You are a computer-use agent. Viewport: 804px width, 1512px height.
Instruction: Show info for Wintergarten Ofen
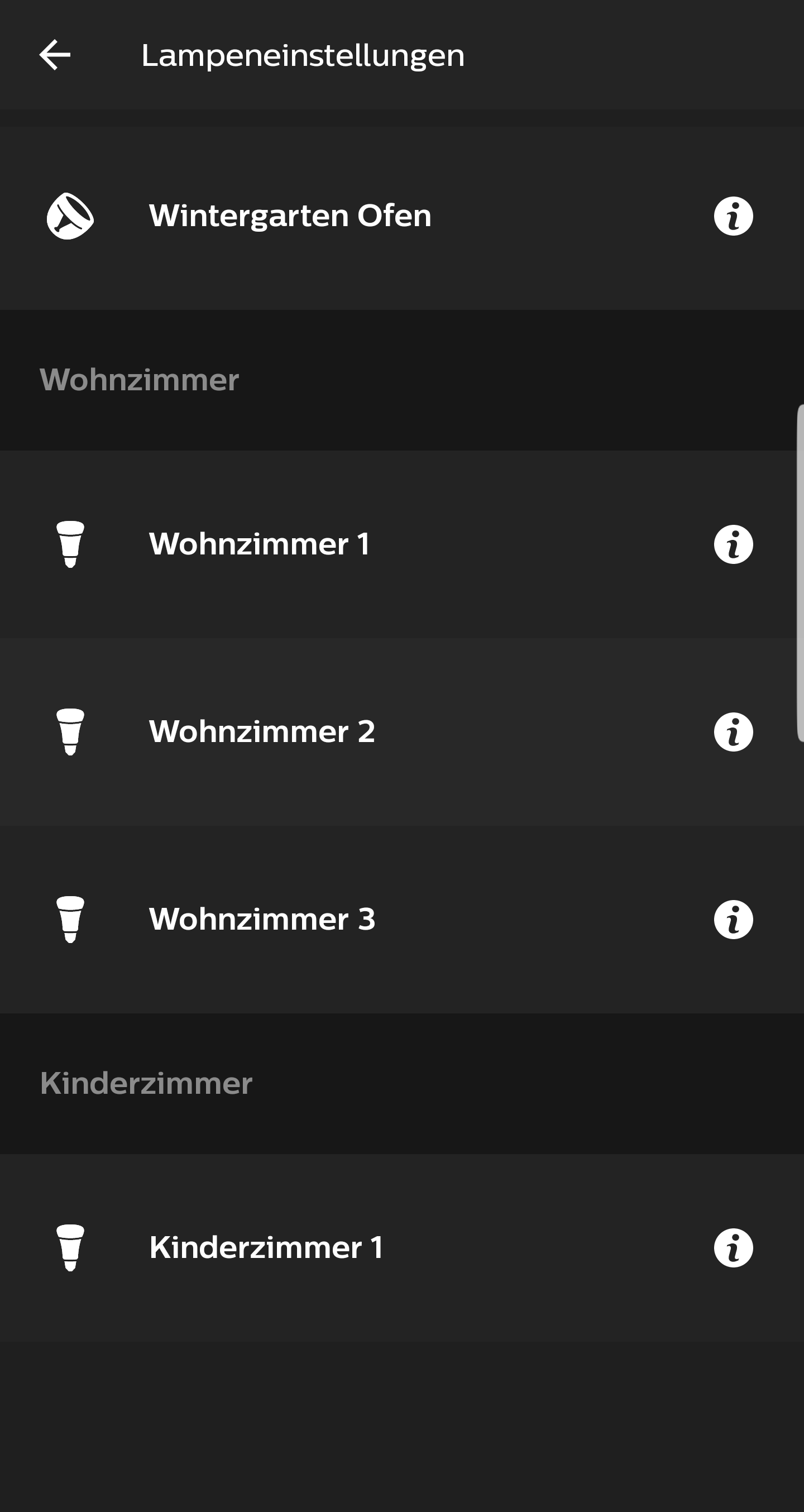click(x=733, y=216)
